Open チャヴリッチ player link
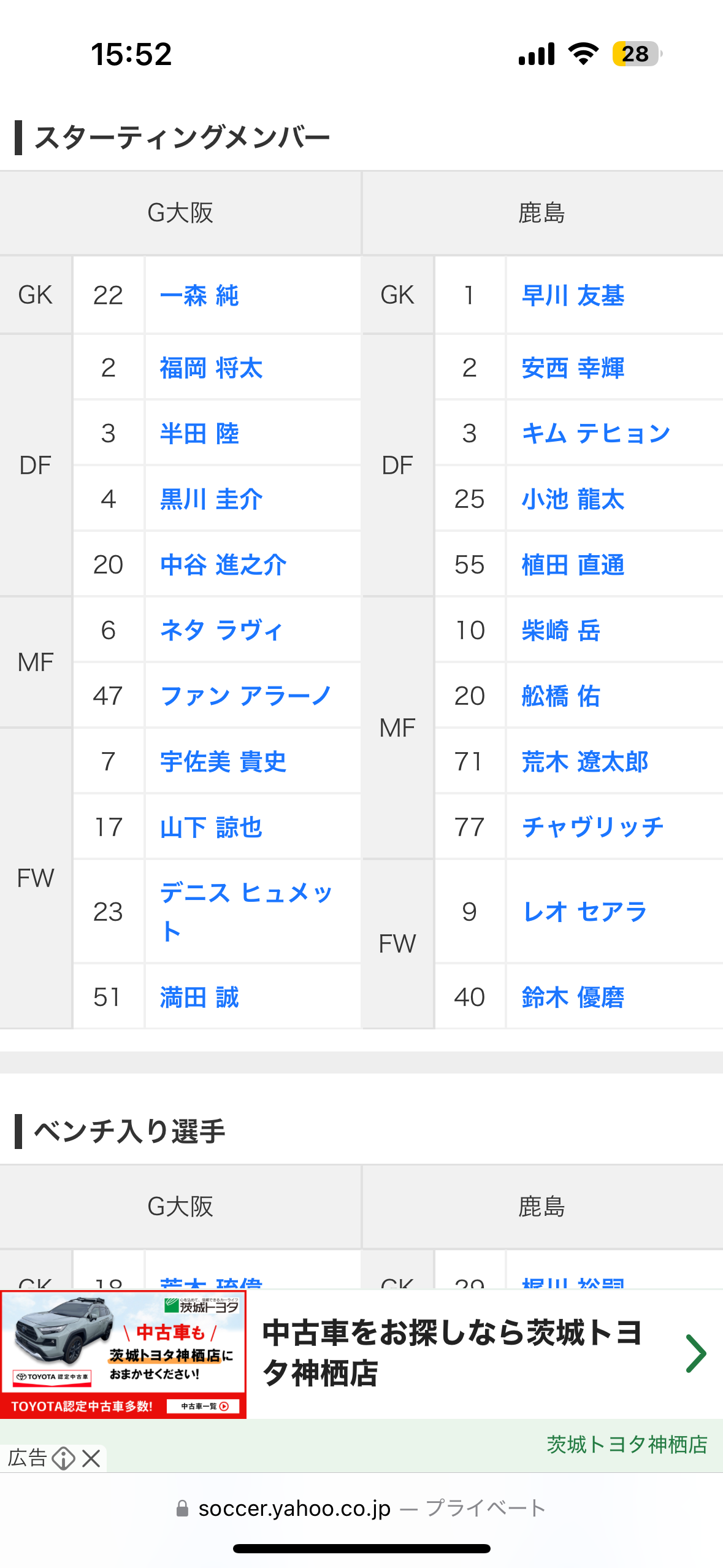 click(592, 828)
